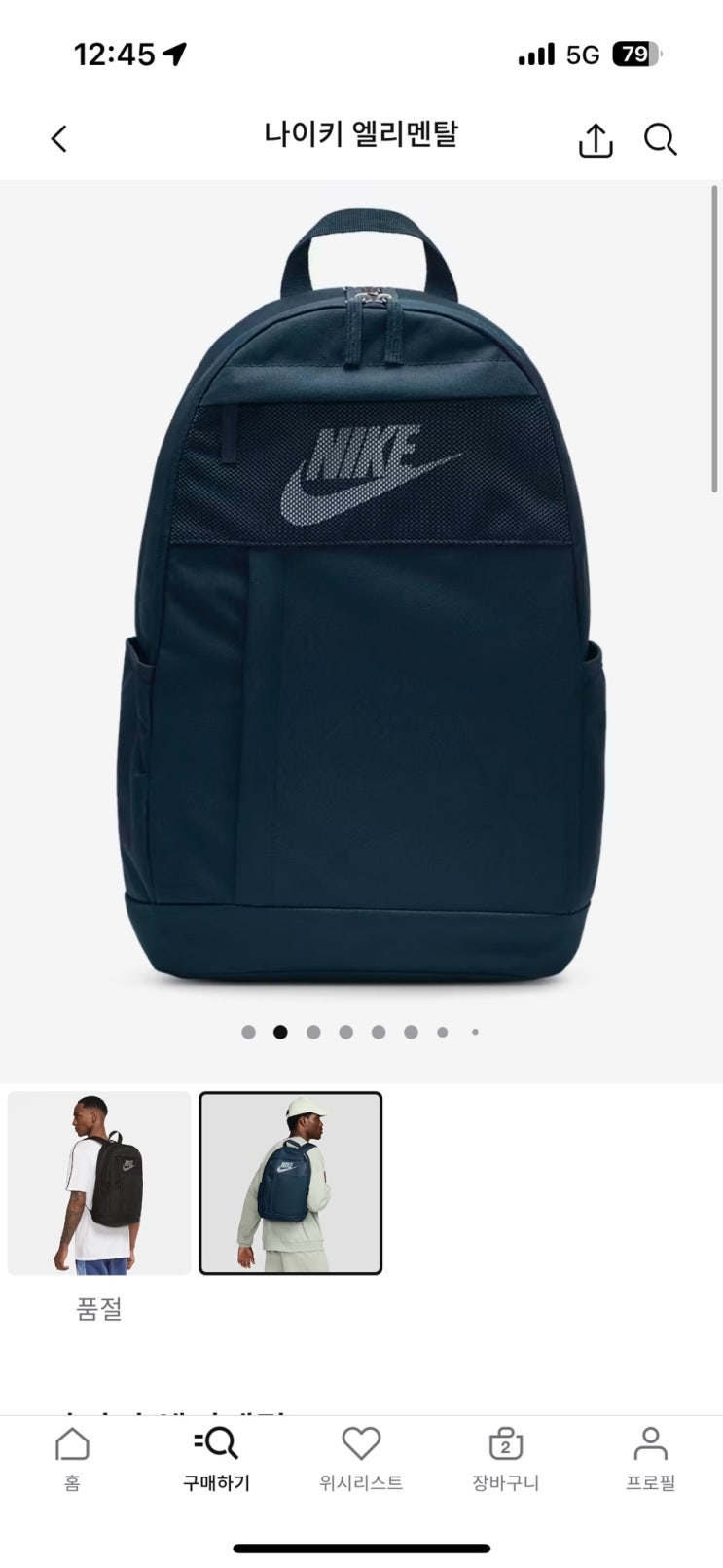This screenshot has width=723, height=1568.
Task: Go back to the previous page
Action: [59, 139]
